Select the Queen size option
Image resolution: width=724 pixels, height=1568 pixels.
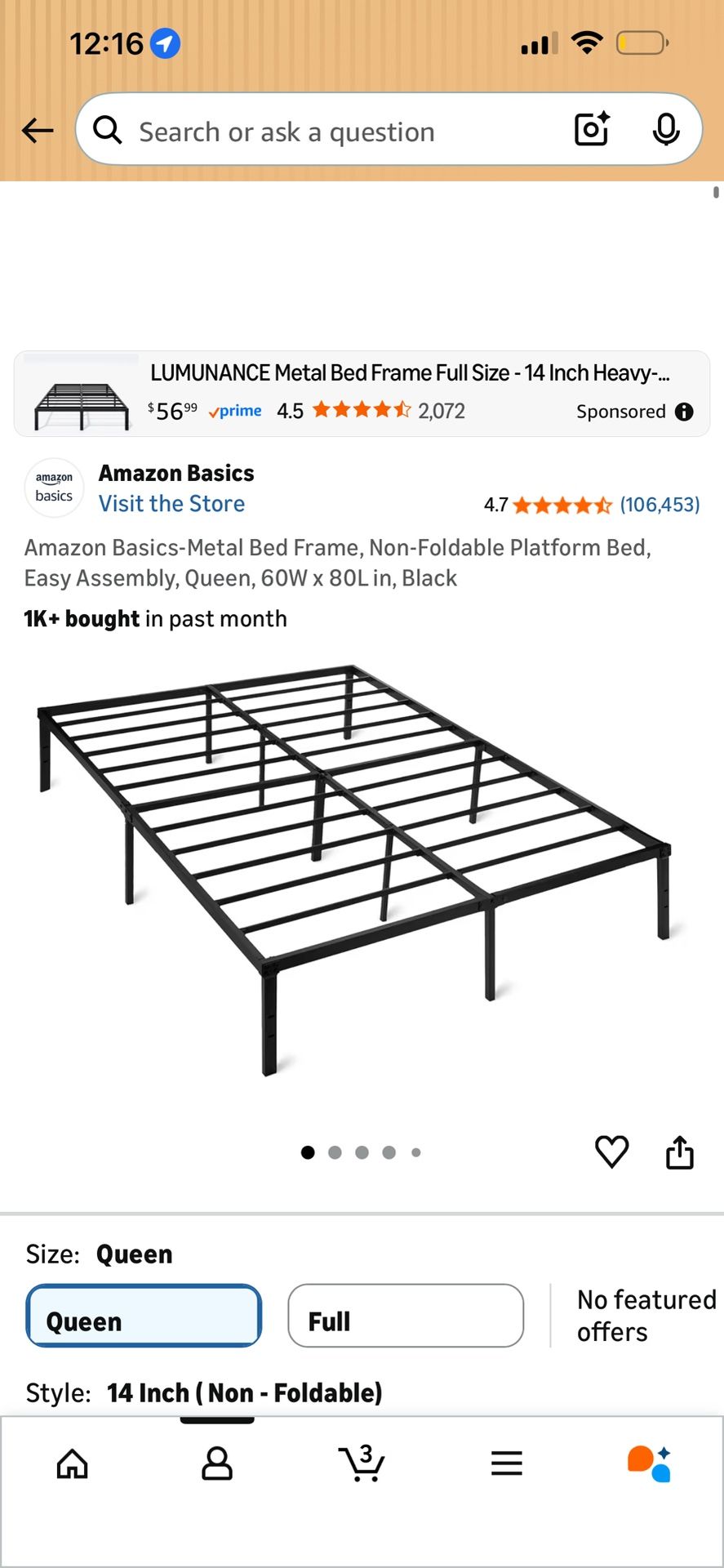pyautogui.click(x=144, y=1316)
